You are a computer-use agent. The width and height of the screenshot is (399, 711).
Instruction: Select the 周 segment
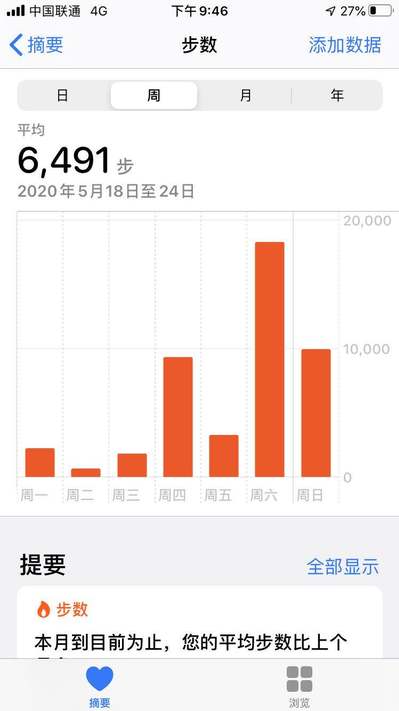click(x=154, y=96)
